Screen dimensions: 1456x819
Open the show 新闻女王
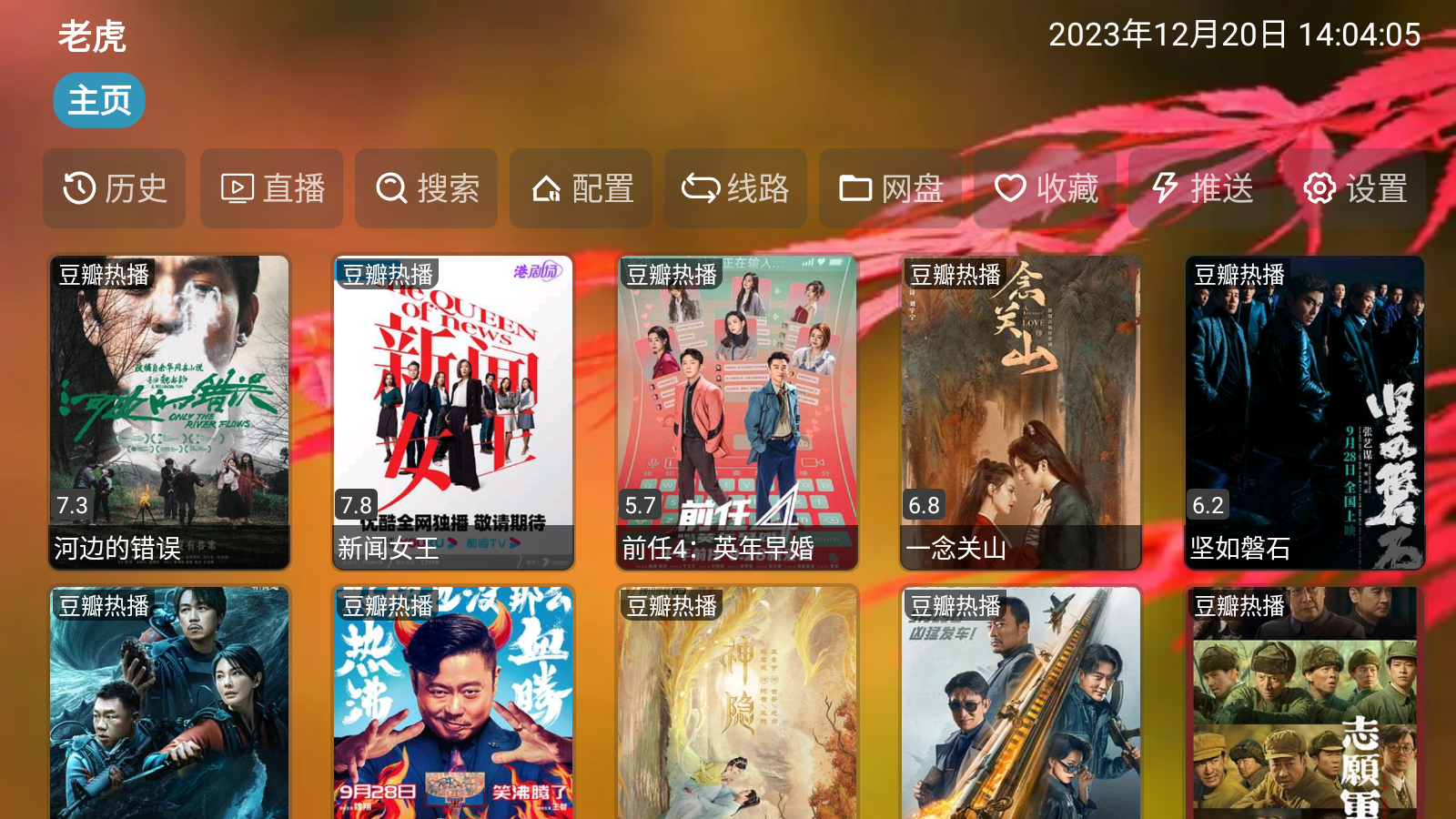(x=453, y=411)
